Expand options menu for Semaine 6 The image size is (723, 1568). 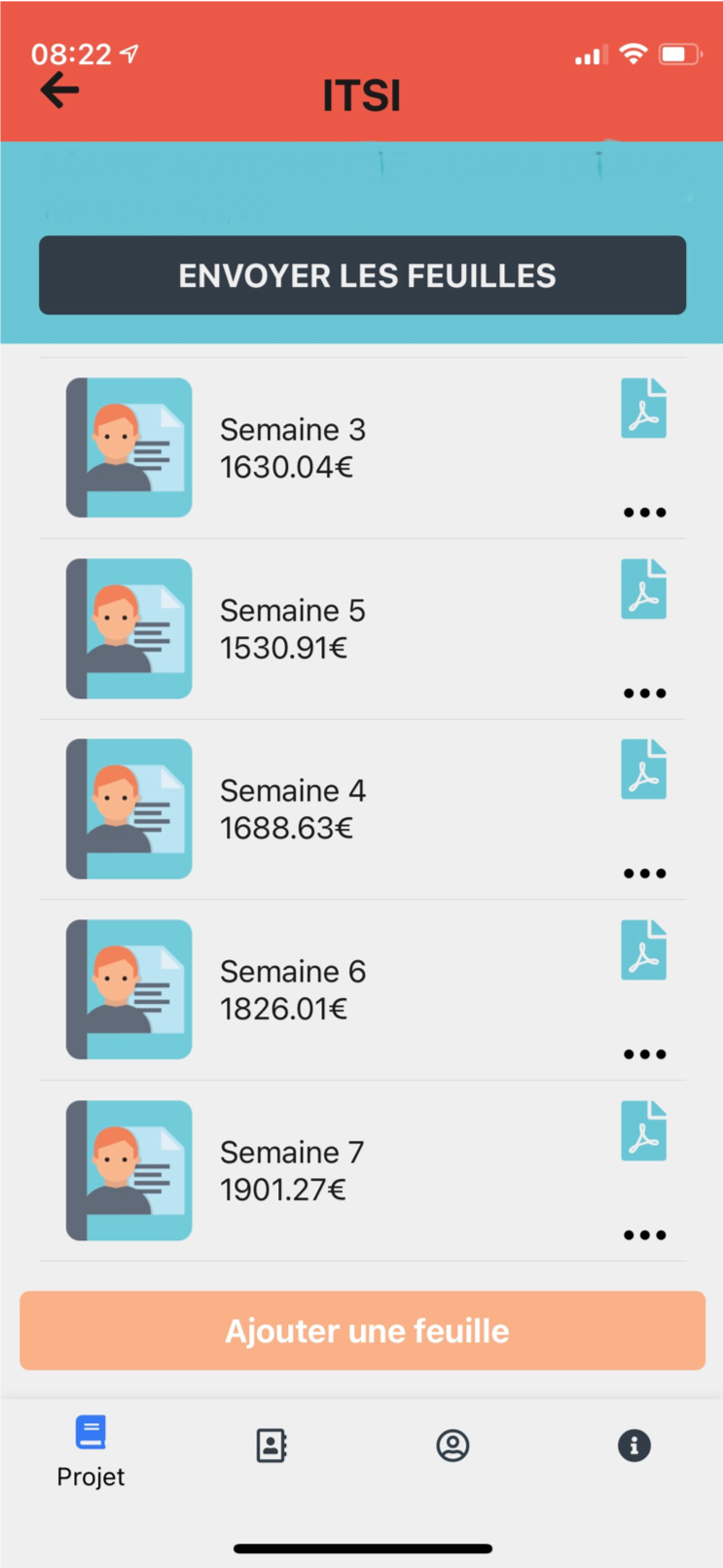pyautogui.click(x=644, y=1053)
